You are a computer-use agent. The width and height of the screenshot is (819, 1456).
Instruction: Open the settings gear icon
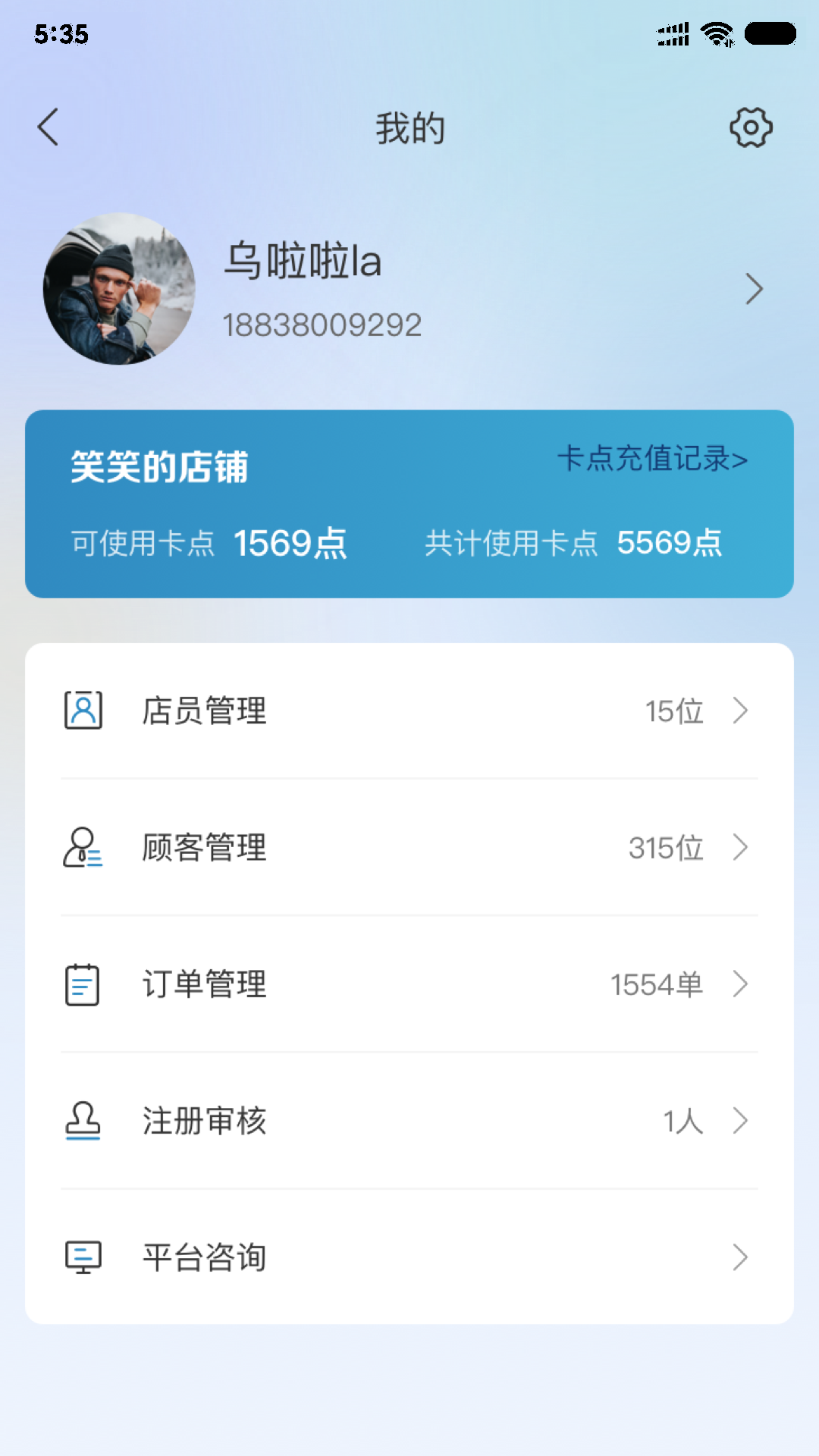[x=751, y=127]
